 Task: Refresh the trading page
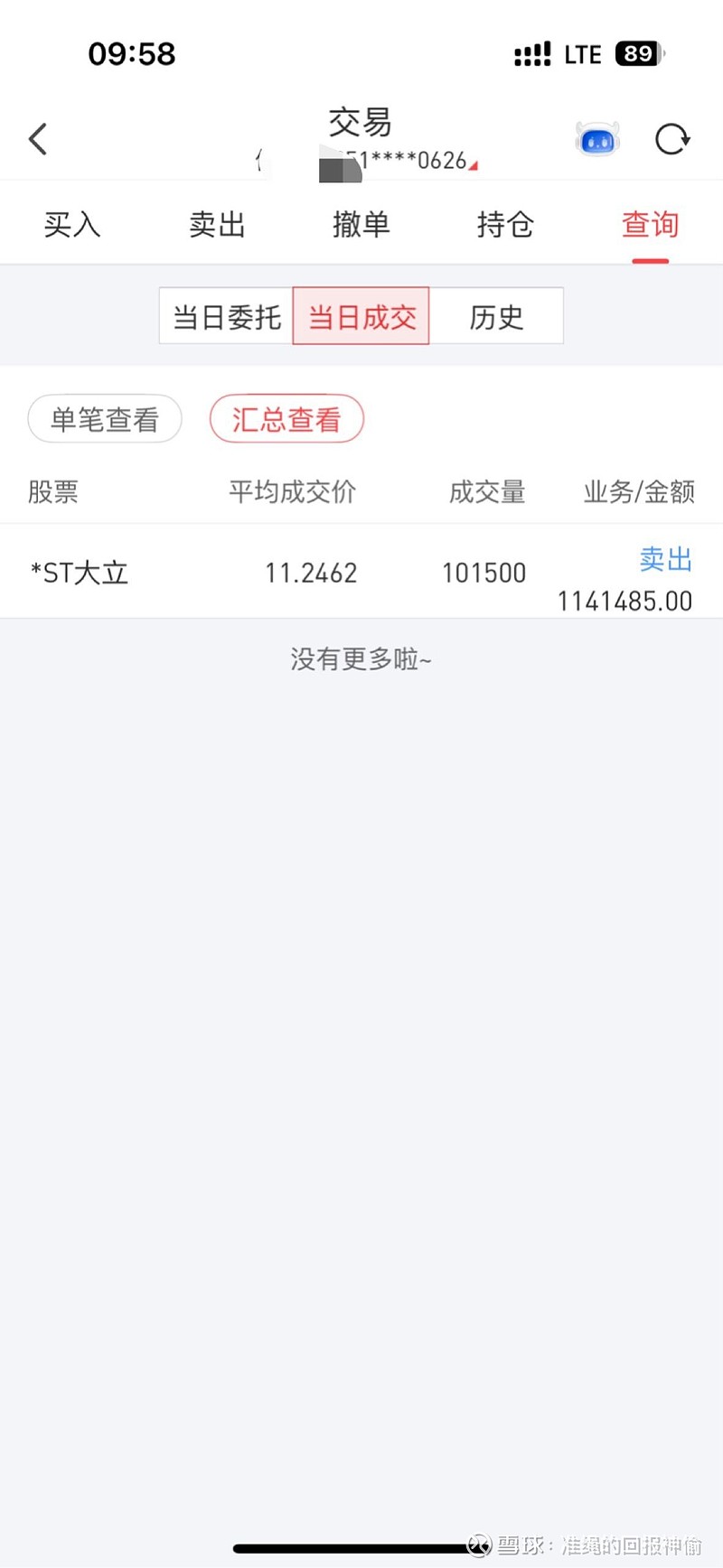tap(672, 139)
